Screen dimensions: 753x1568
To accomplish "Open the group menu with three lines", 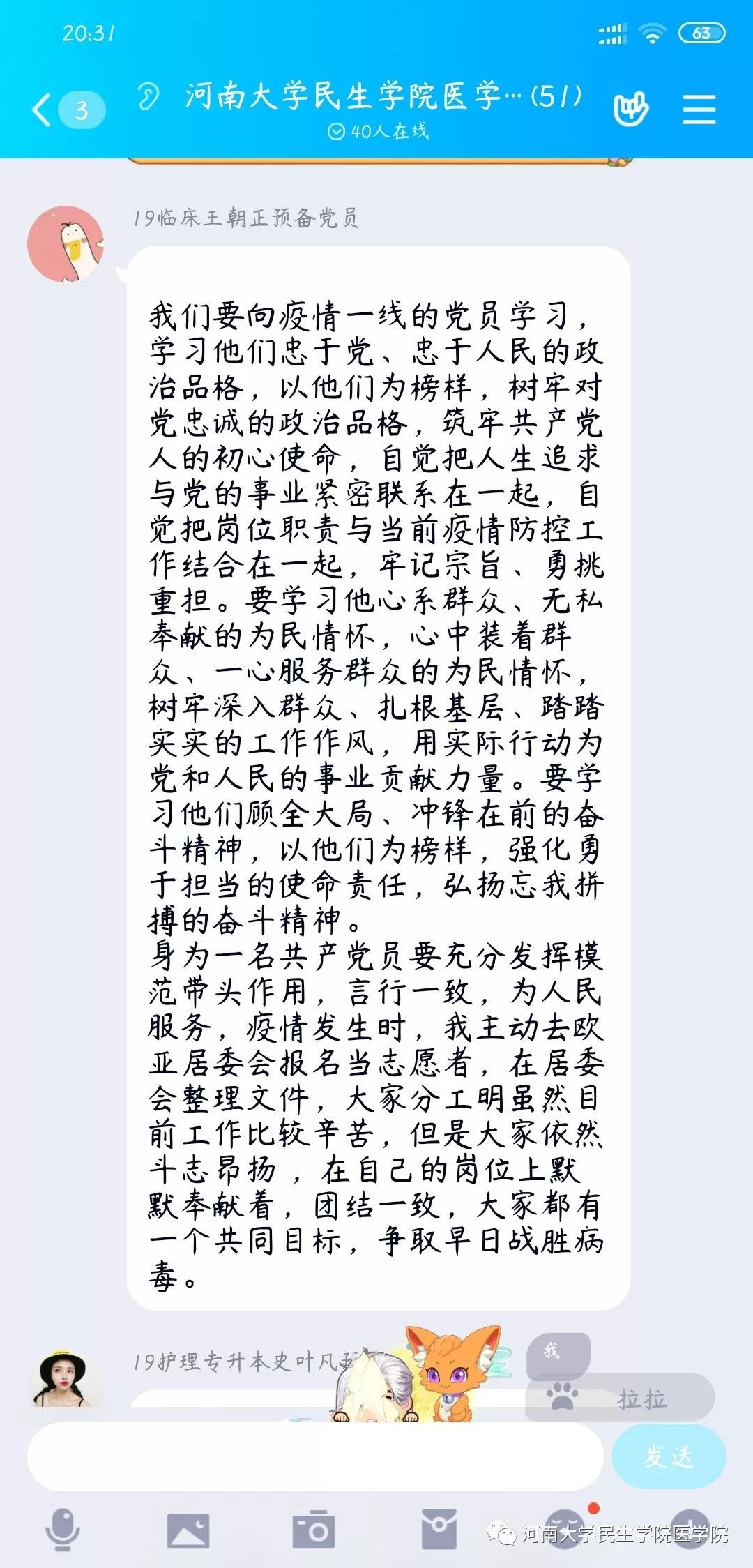I will point(699,110).
